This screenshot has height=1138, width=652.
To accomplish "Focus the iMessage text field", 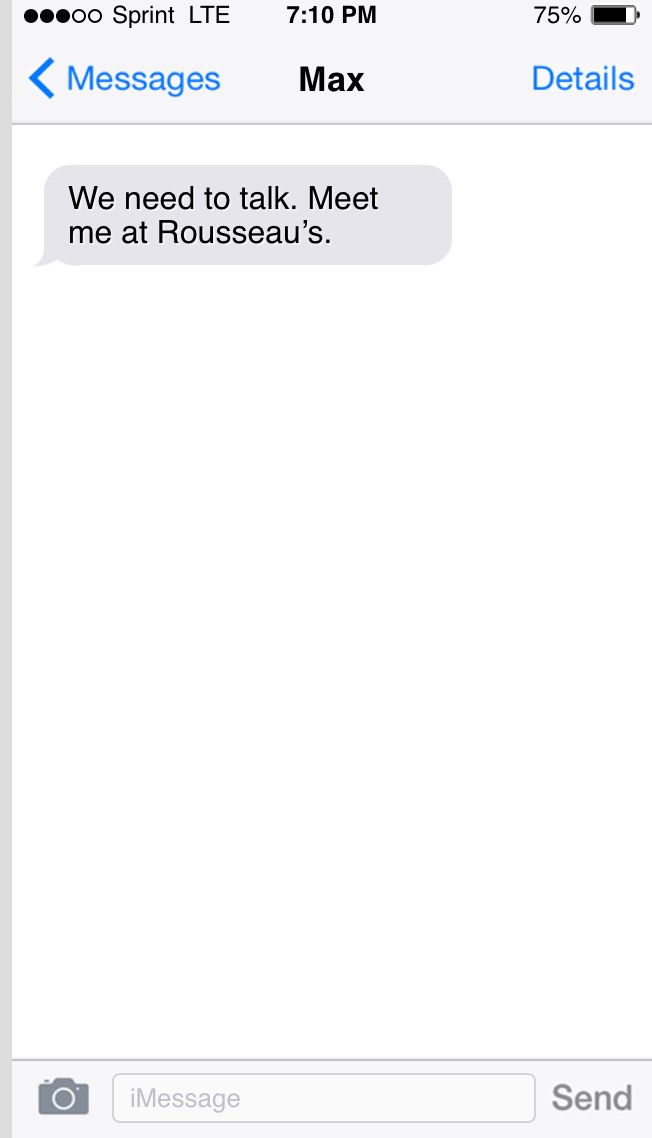I will 324,1098.
